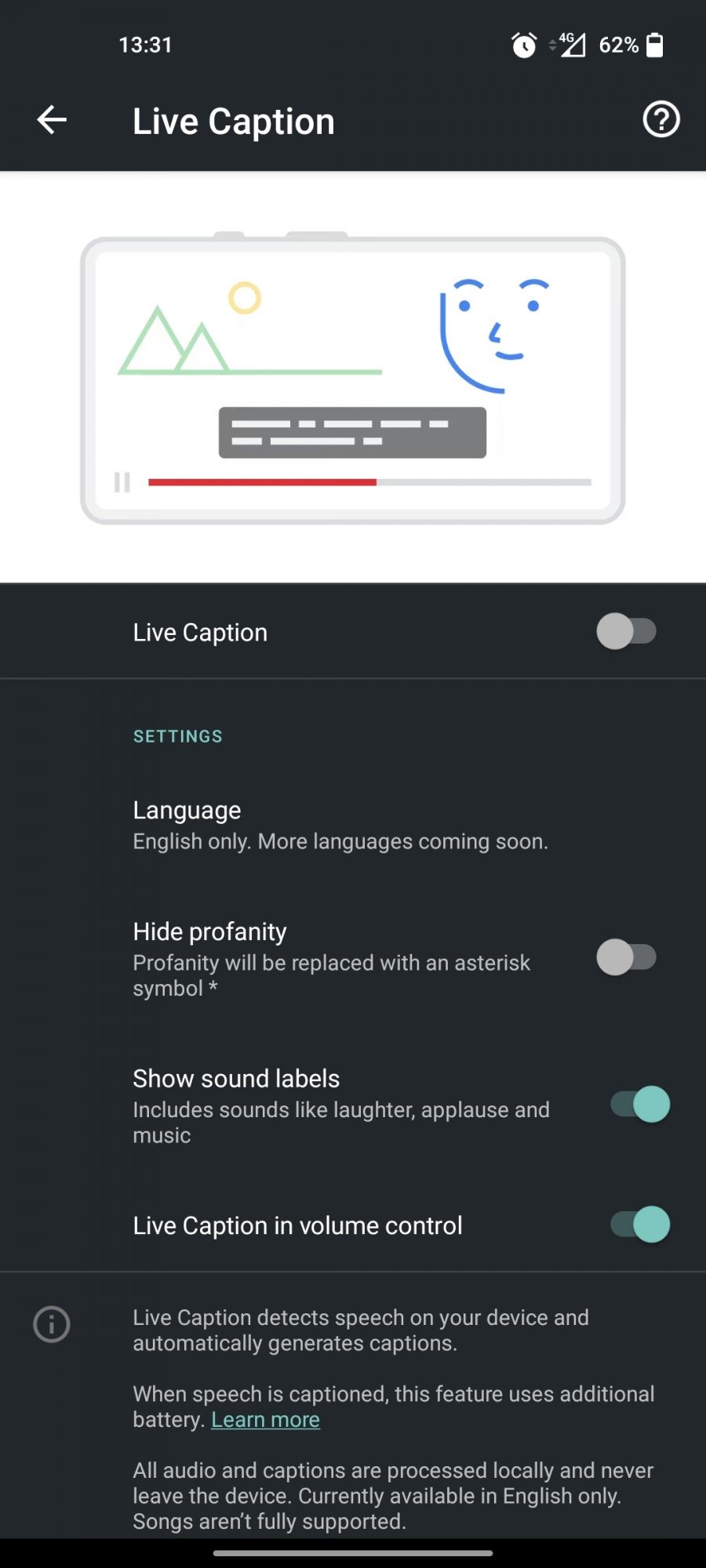Turn off Live Caption in volume control
Viewport: 706px width, 1568px height.
[640, 1225]
